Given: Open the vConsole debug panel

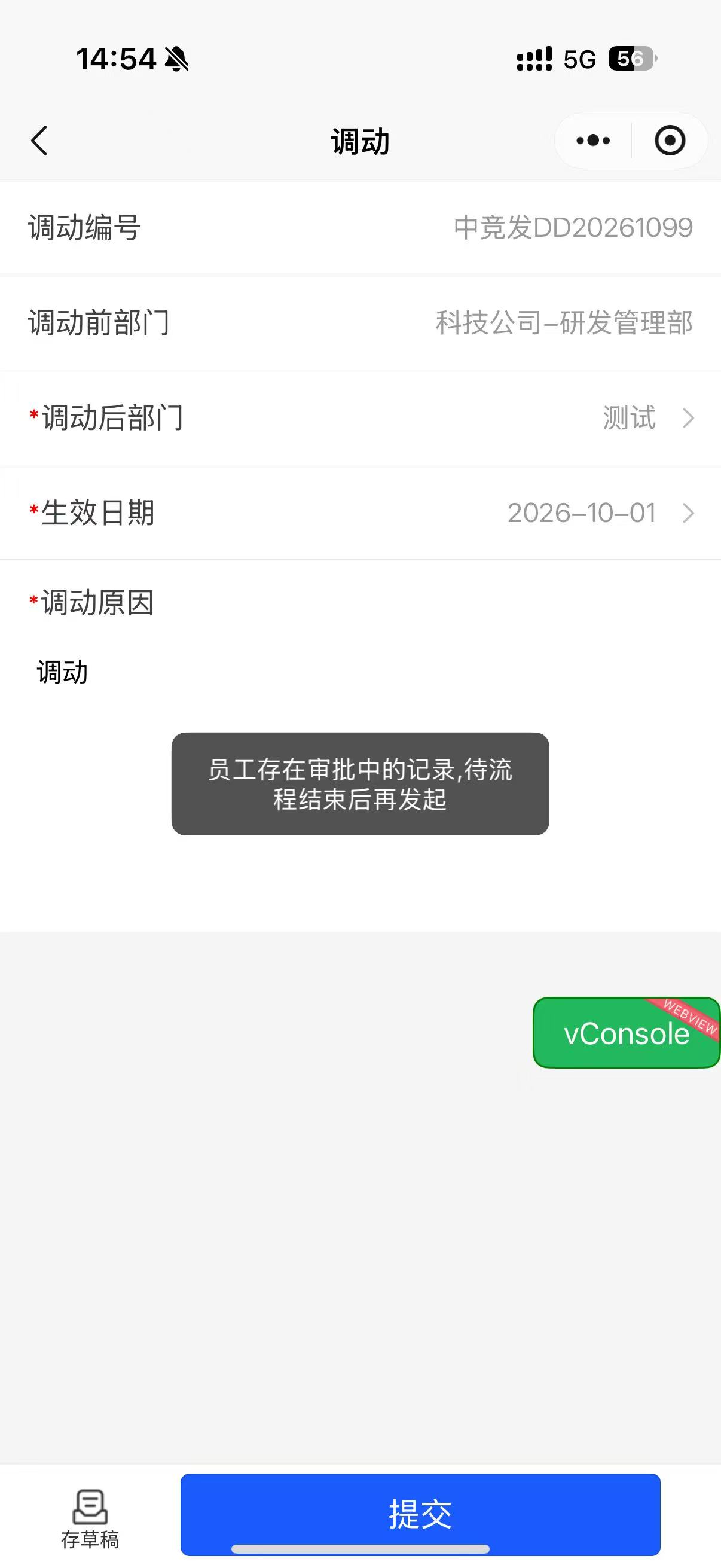Looking at the screenshot, I should click(625, 1033).
